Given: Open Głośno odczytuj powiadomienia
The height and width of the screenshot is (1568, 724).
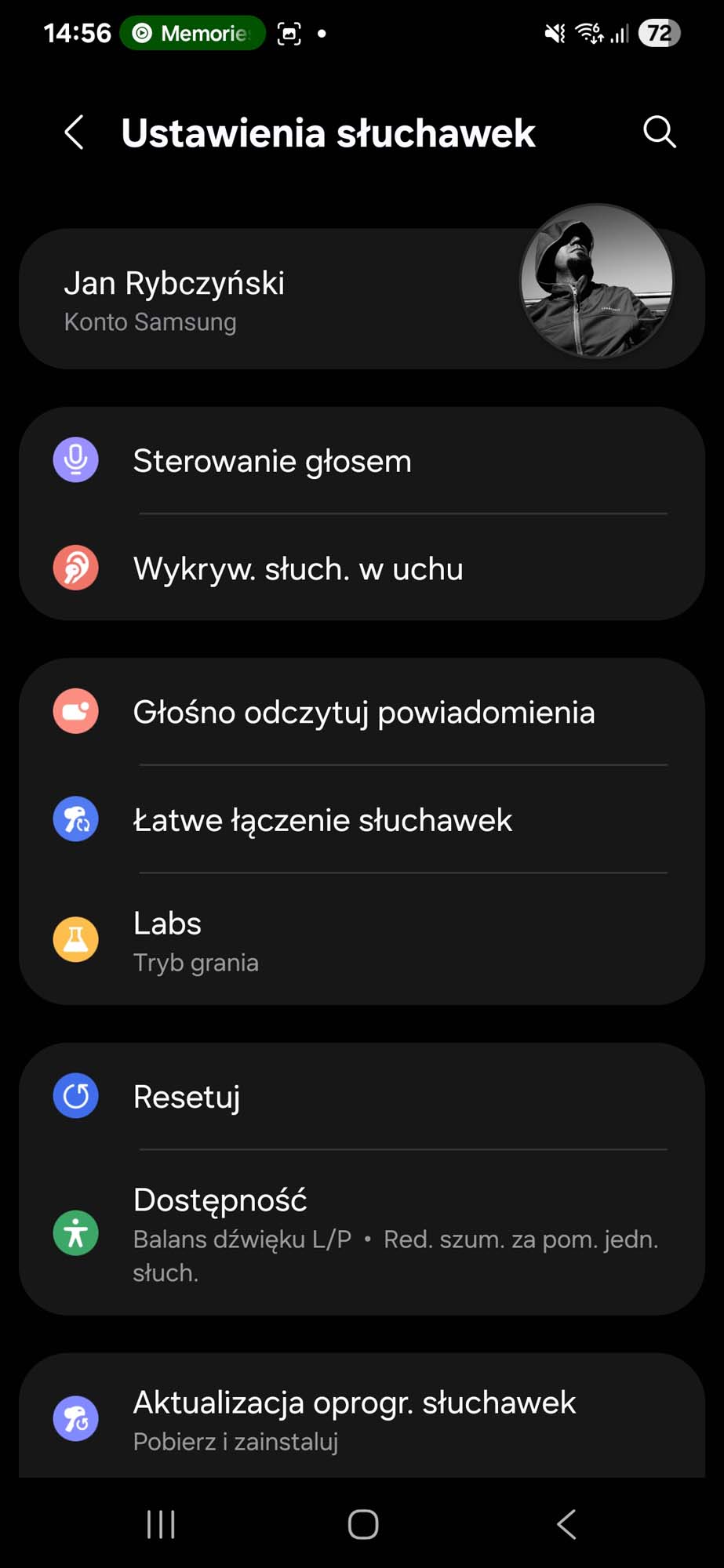Looking at the screenshot, I should click(361, 712).
